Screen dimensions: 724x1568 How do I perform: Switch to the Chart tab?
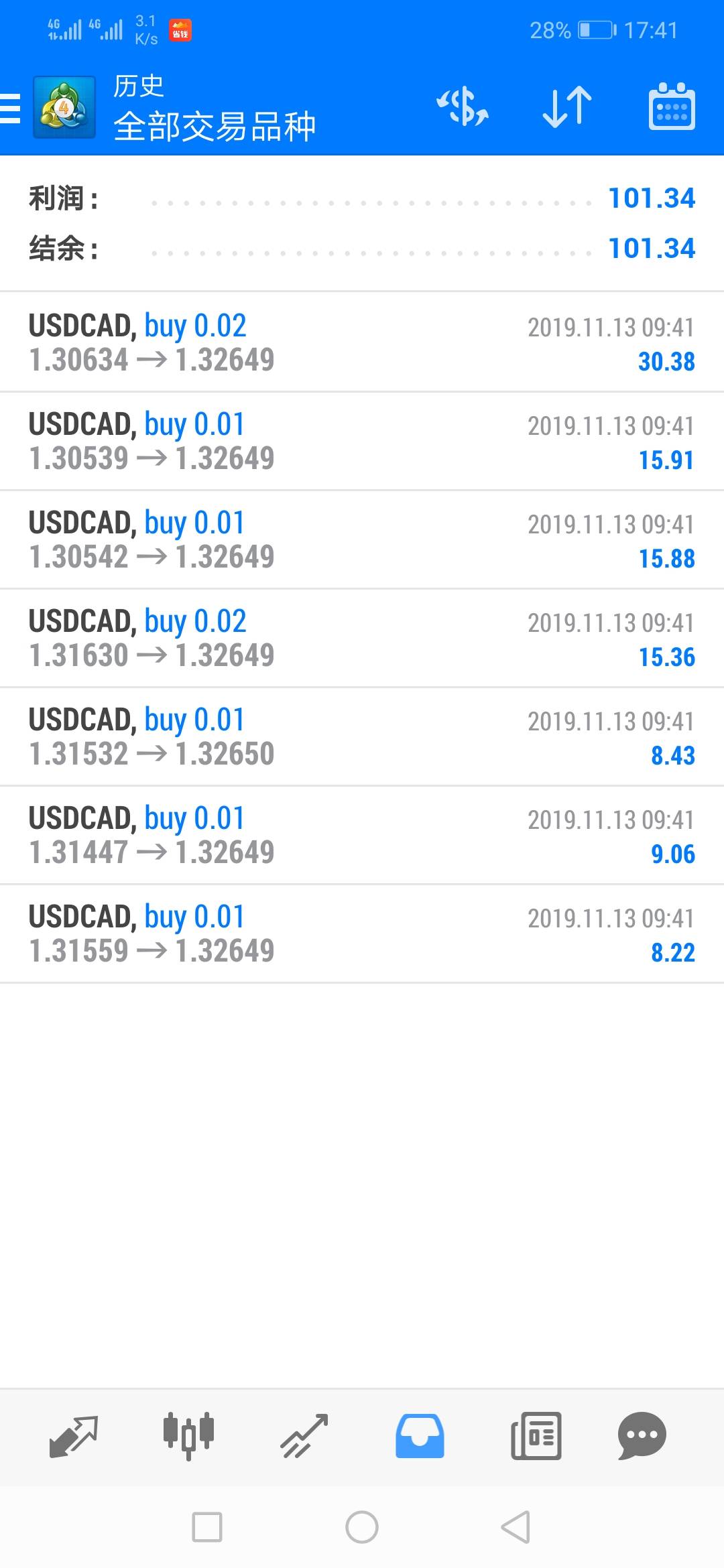click(x=188, y=1435)
